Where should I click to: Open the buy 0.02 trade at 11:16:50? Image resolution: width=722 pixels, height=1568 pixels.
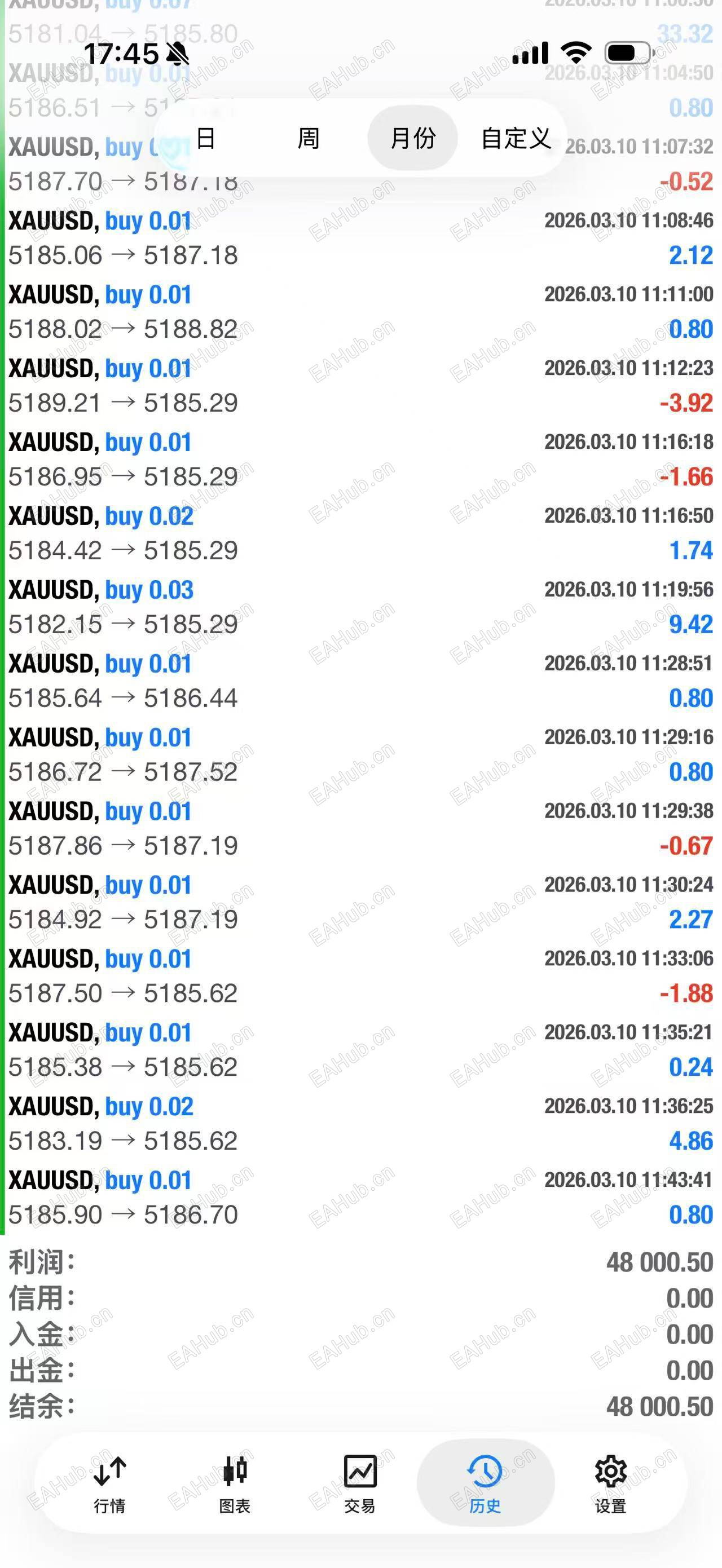pyautogui.click(x=360, y=533)
